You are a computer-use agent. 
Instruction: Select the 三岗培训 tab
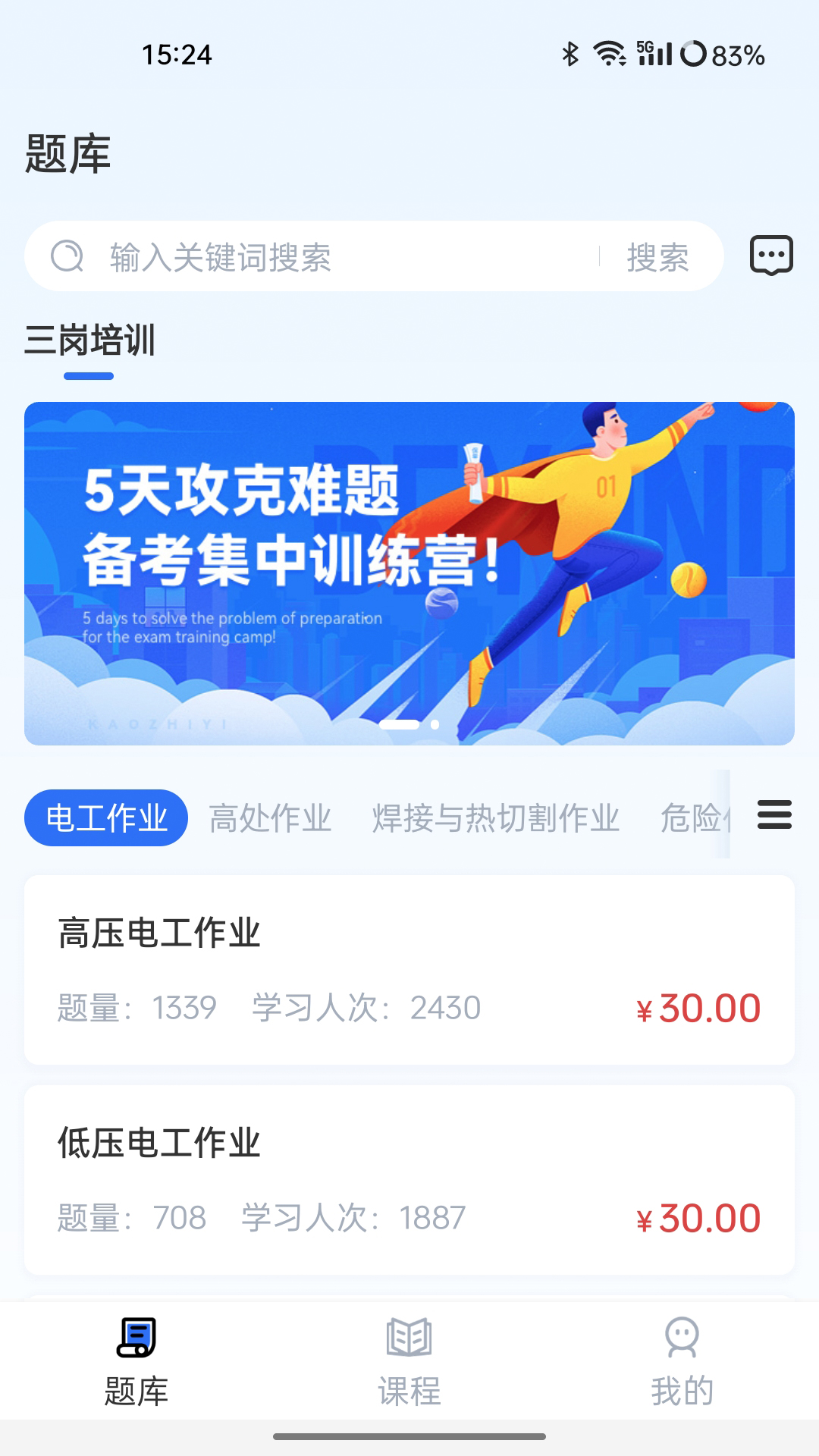coord(89,340)
